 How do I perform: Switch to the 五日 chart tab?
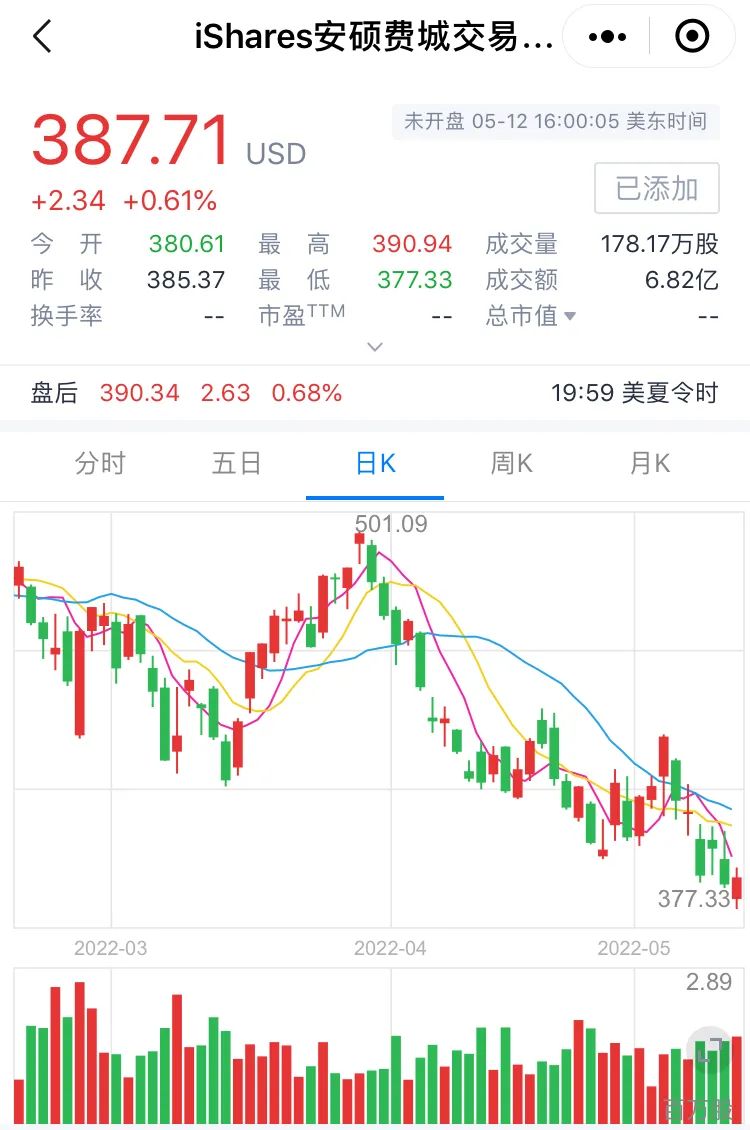[x=236, y=463]
